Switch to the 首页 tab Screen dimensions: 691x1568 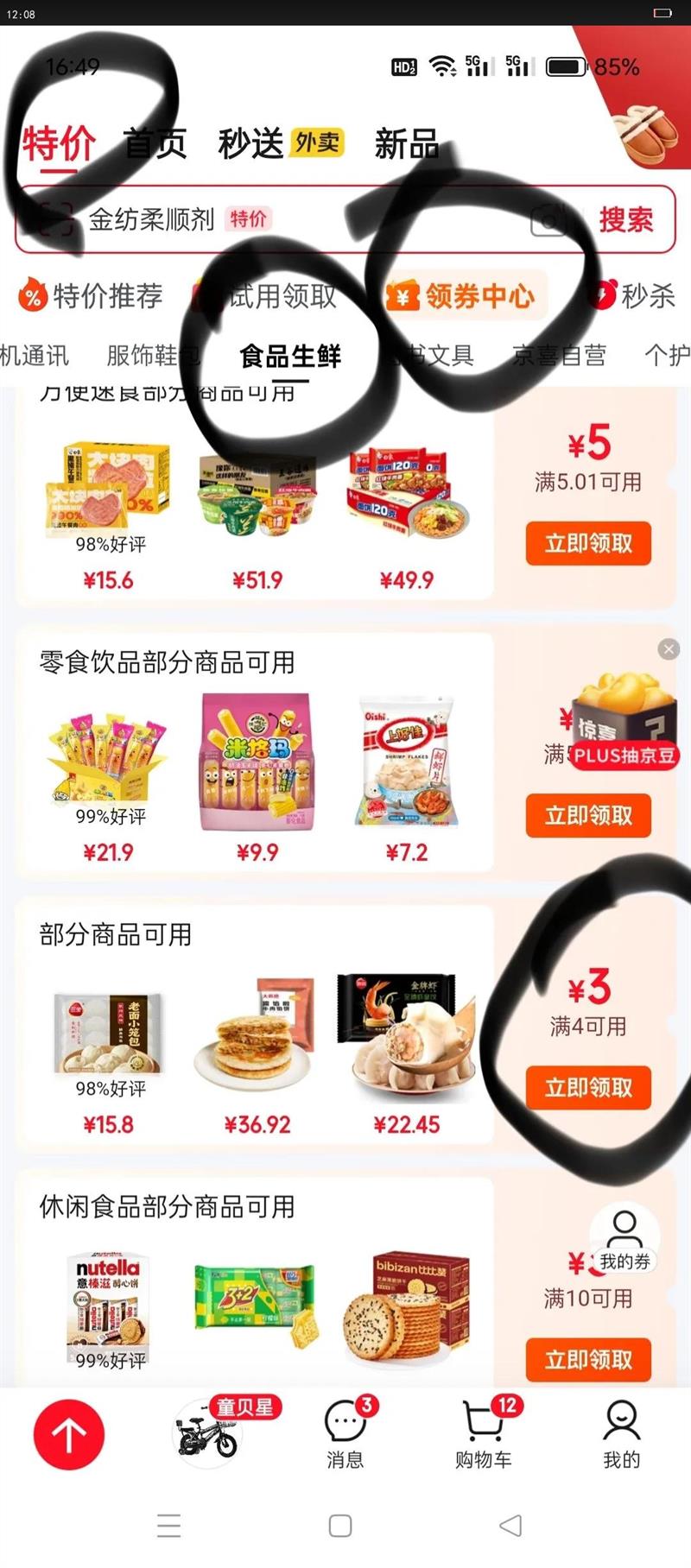(155, 143)
